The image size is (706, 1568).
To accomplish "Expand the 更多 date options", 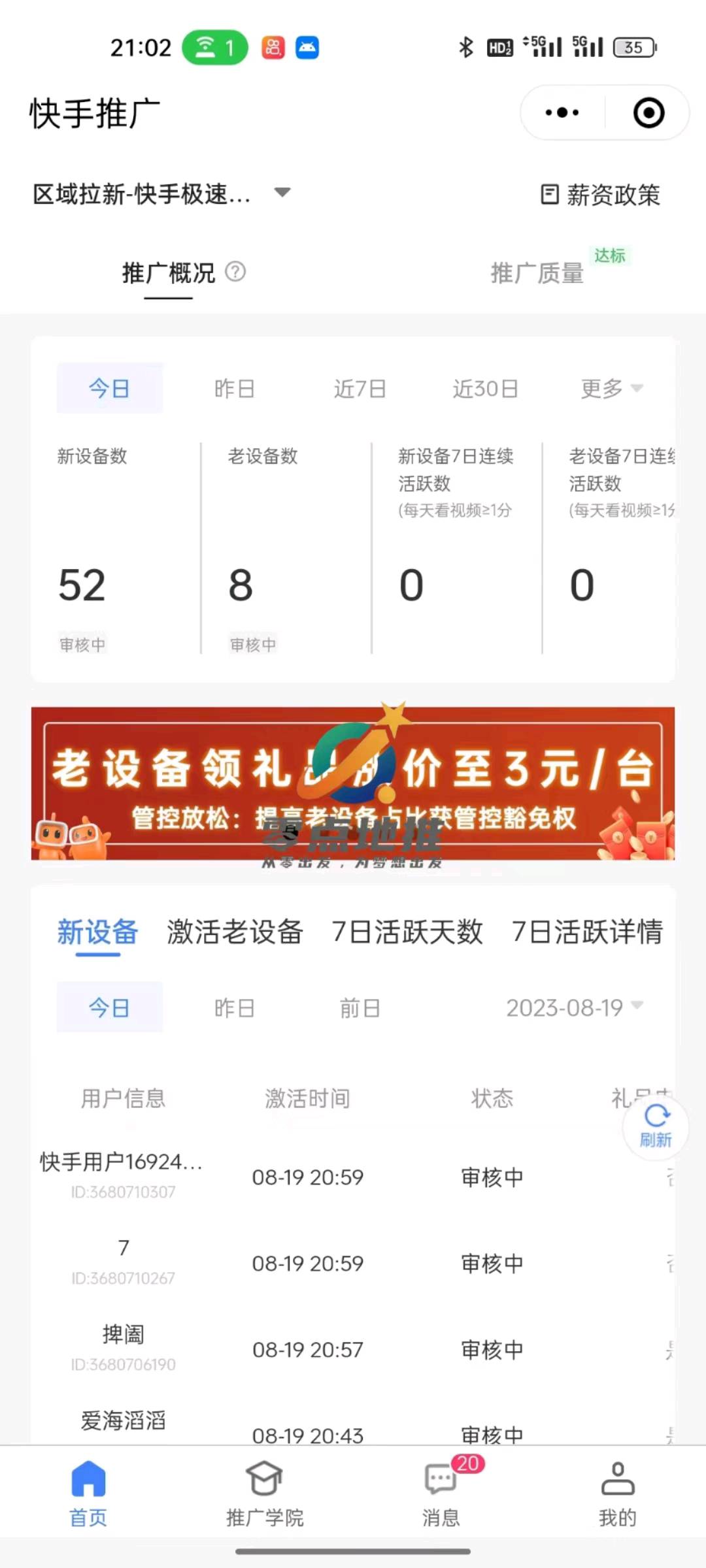I will coord(611,389).
